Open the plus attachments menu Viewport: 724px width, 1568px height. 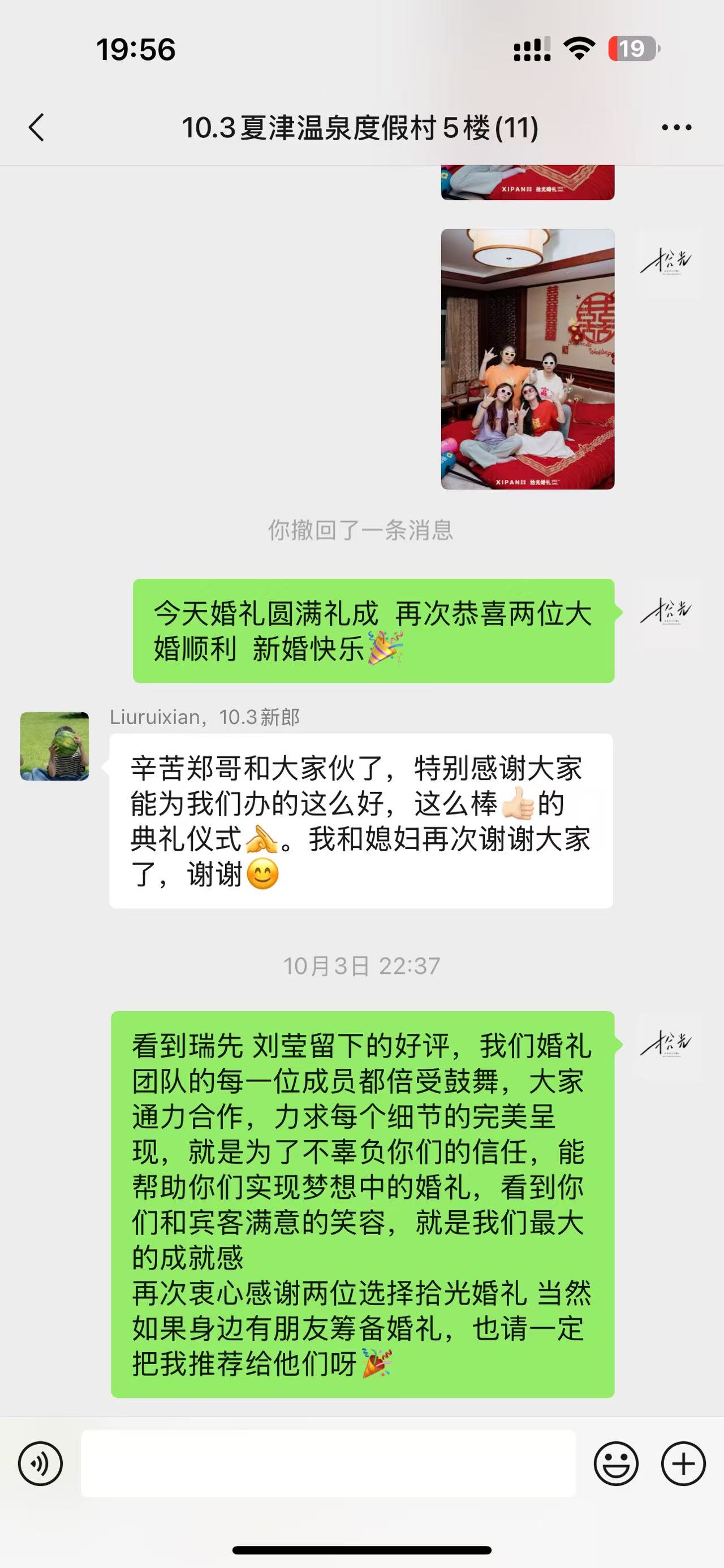coord(683,1463)
